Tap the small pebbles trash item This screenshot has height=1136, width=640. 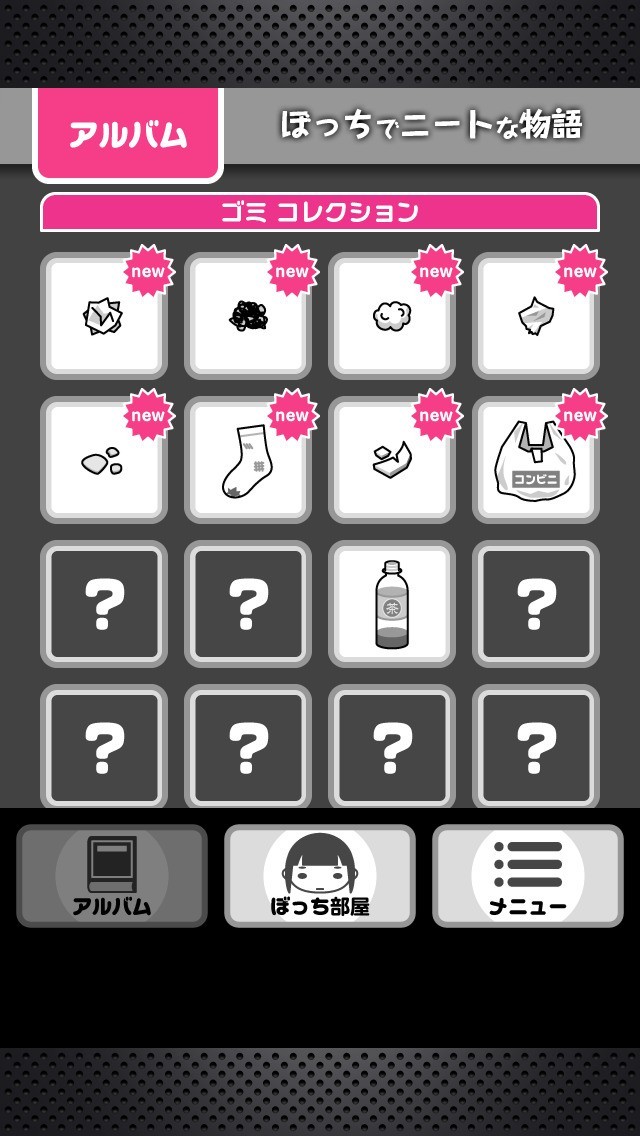(x=104, y=461)
